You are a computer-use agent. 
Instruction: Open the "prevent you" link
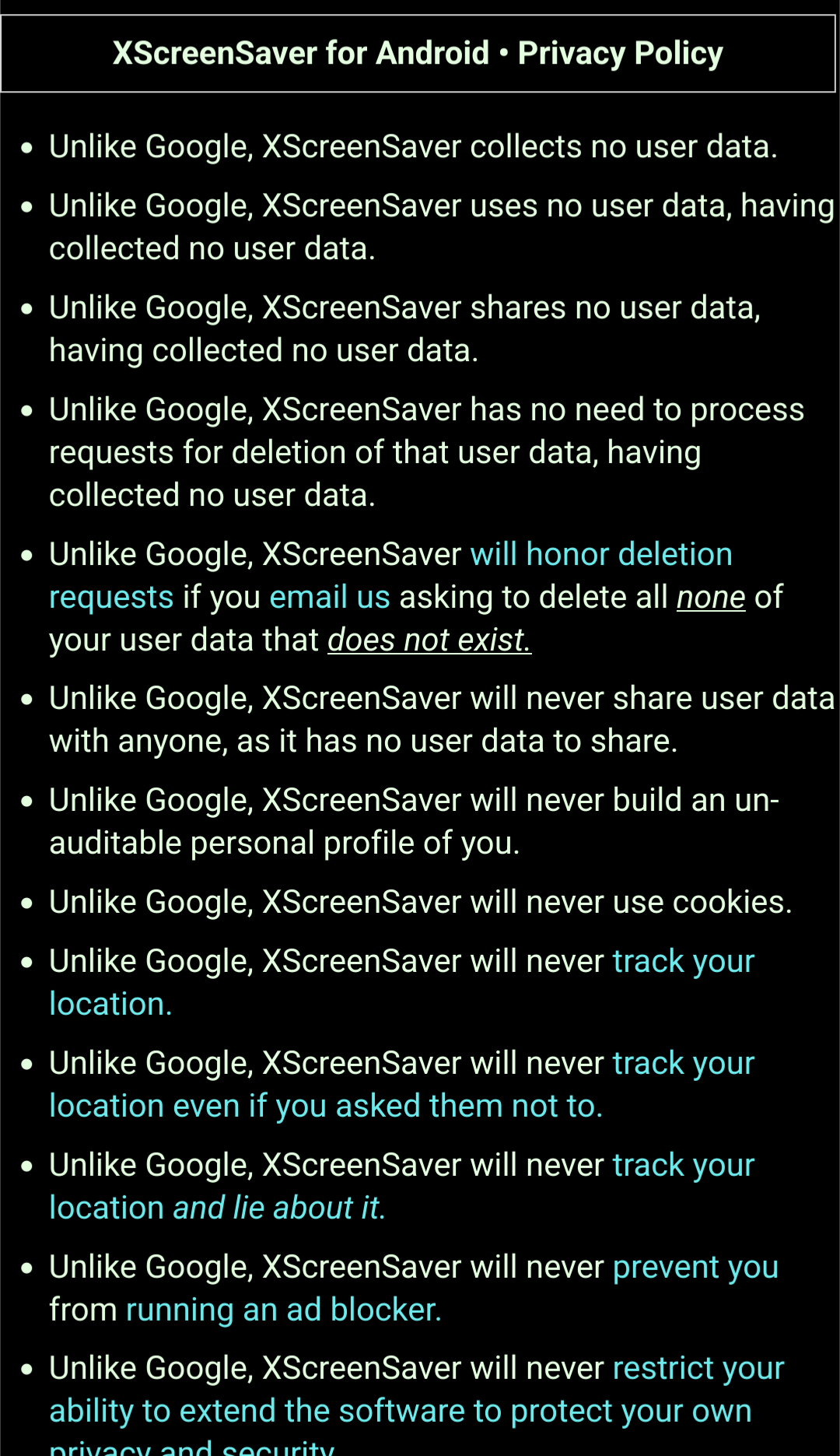tap(695, 1268)
